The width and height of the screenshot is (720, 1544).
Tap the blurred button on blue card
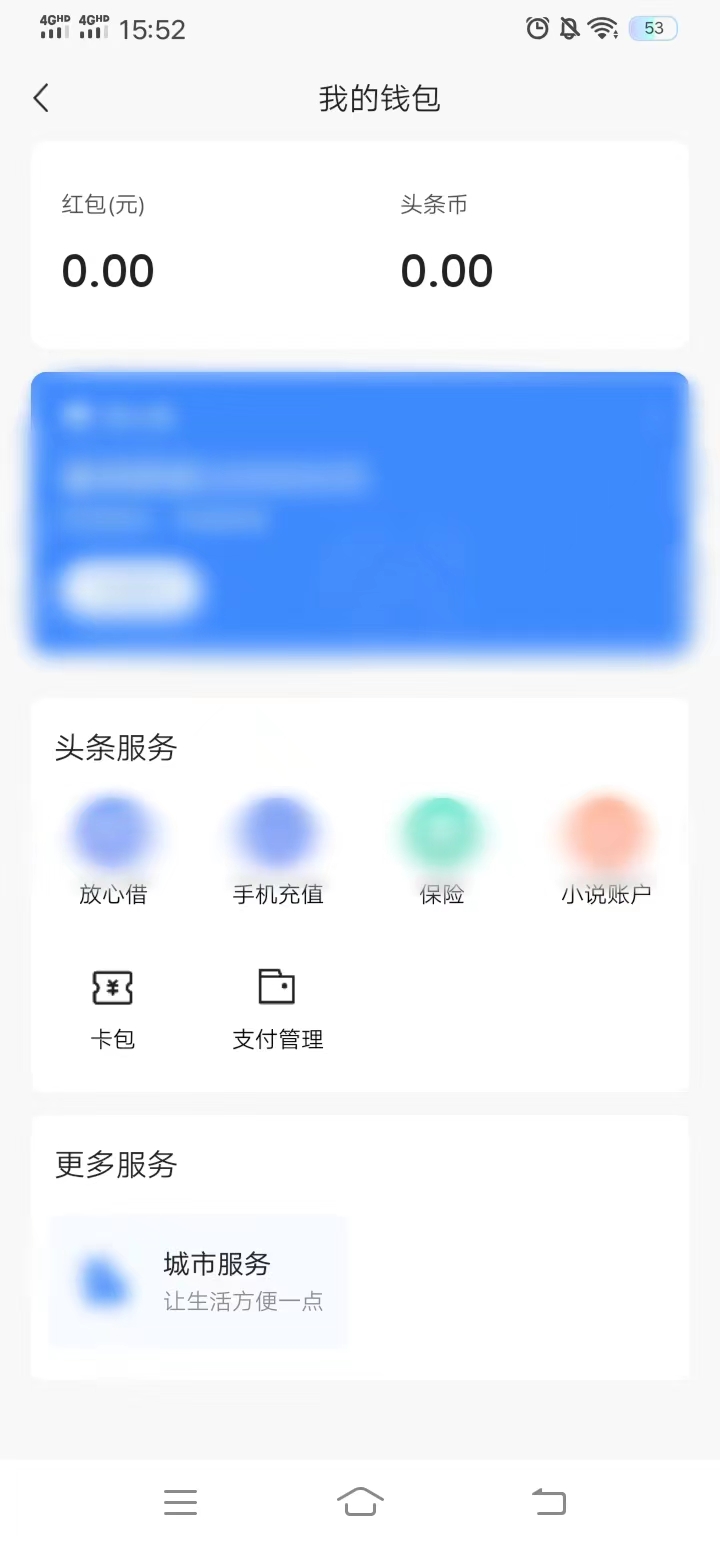[x=133, y=588]
